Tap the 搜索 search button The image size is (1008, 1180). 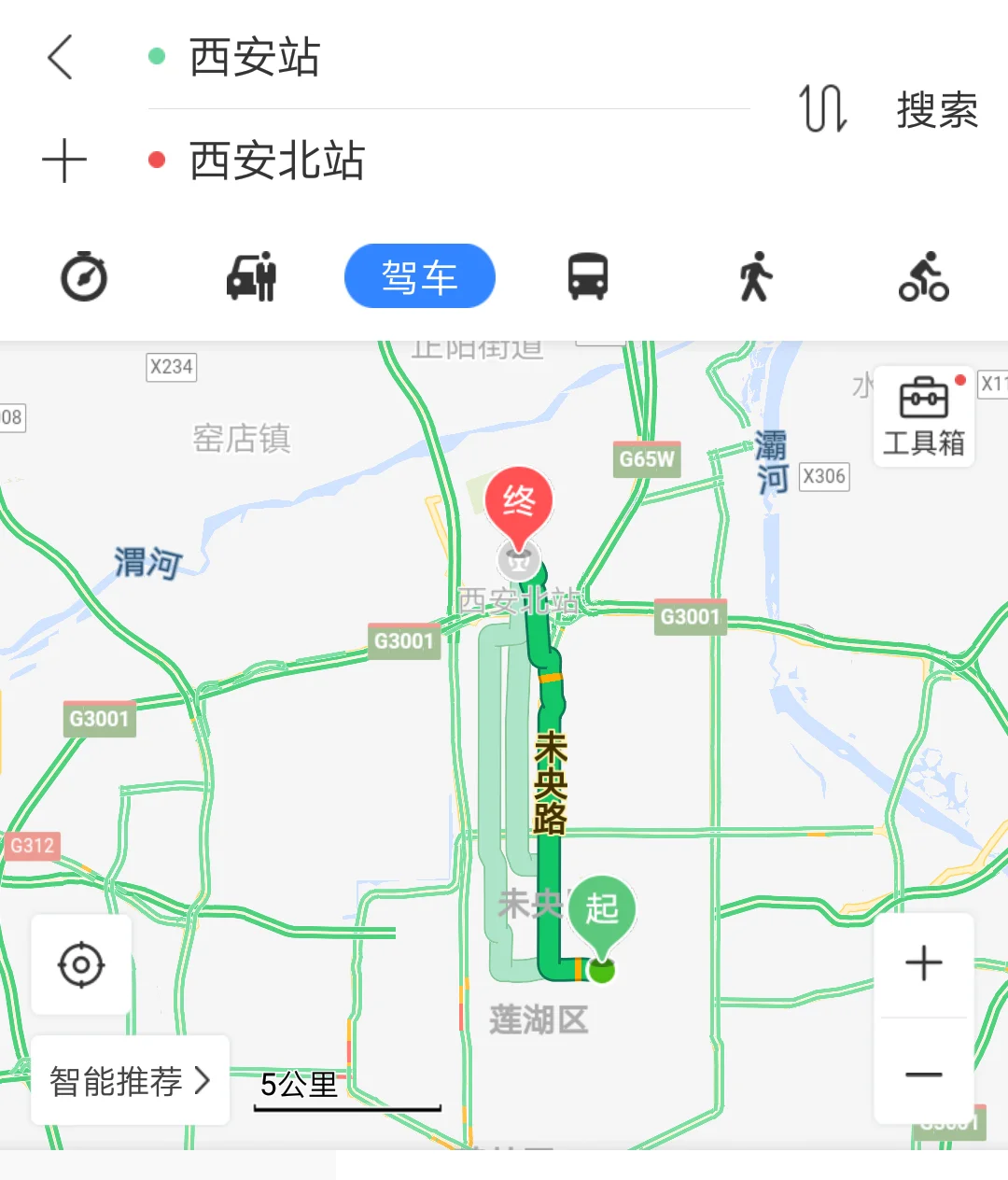click(936, 110)
